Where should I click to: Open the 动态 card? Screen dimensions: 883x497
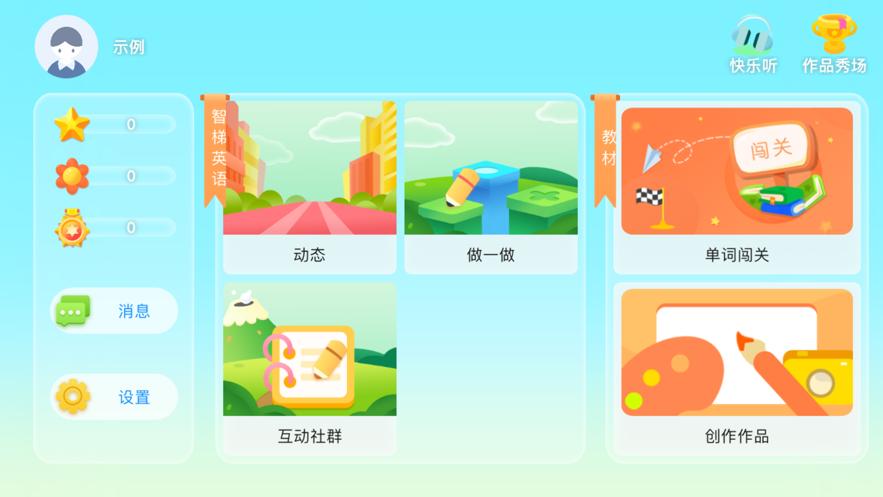point(309,186)
